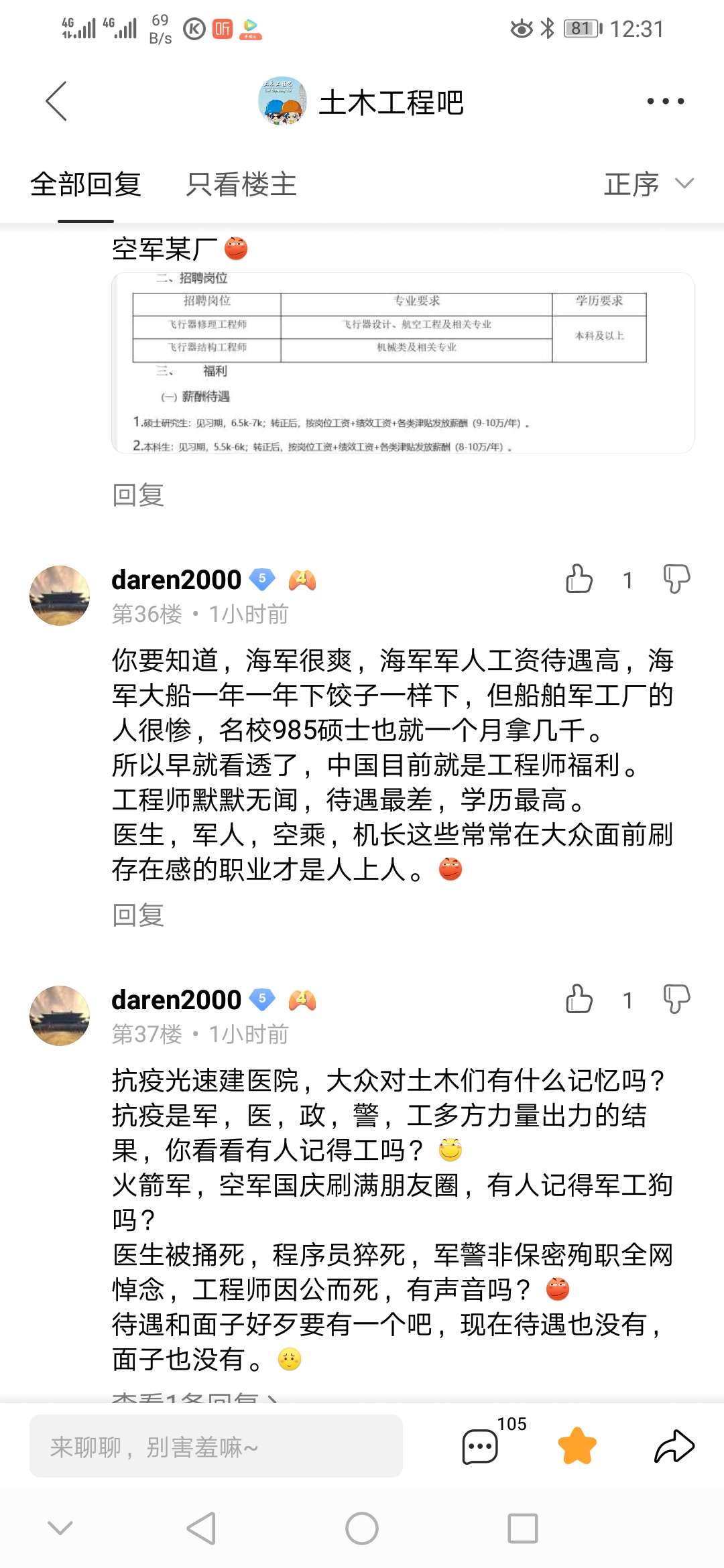The width and height of the screenshot is (724, 1568).
Task: Reply to the 空军某厂 post
Action: pos(138,495)
